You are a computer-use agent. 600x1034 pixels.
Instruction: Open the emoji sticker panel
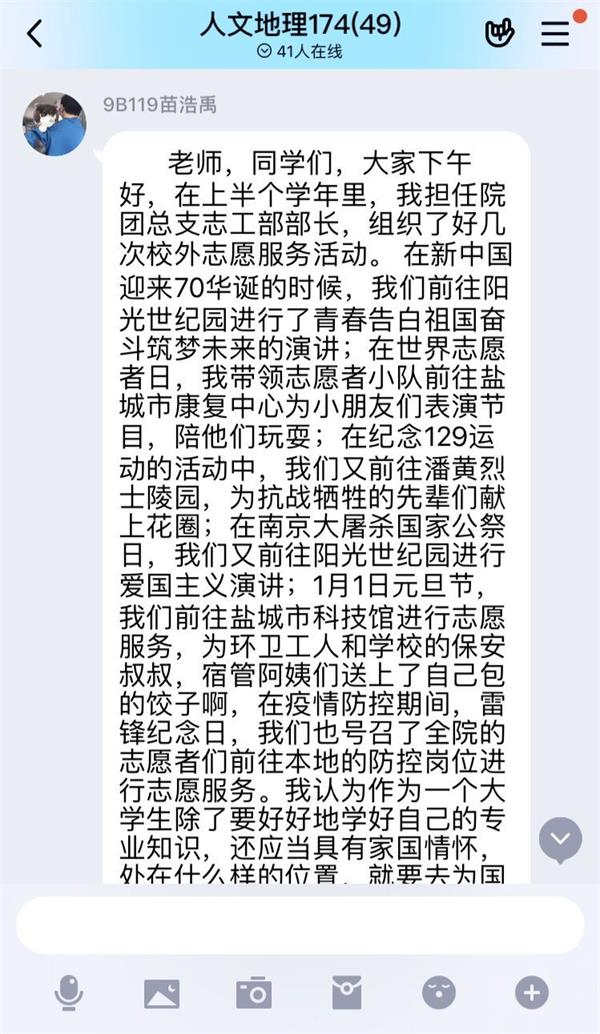click(439, 993)
